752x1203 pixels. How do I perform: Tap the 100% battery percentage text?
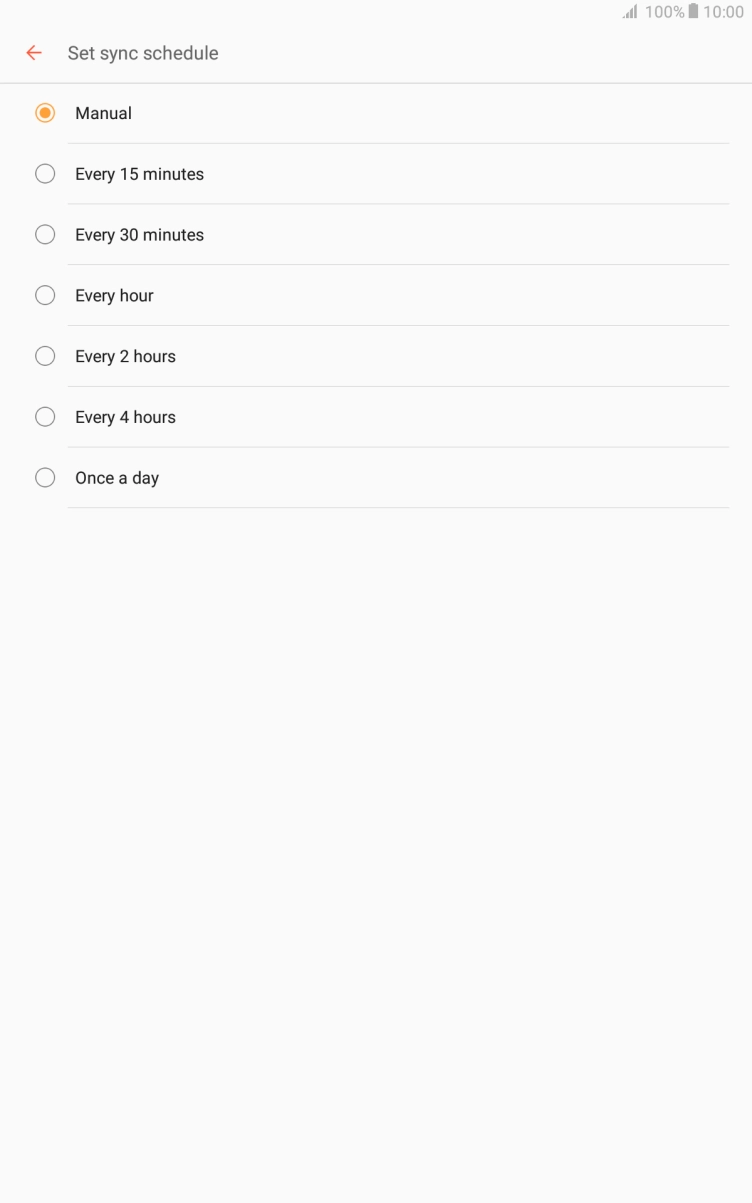coord(665,12)
